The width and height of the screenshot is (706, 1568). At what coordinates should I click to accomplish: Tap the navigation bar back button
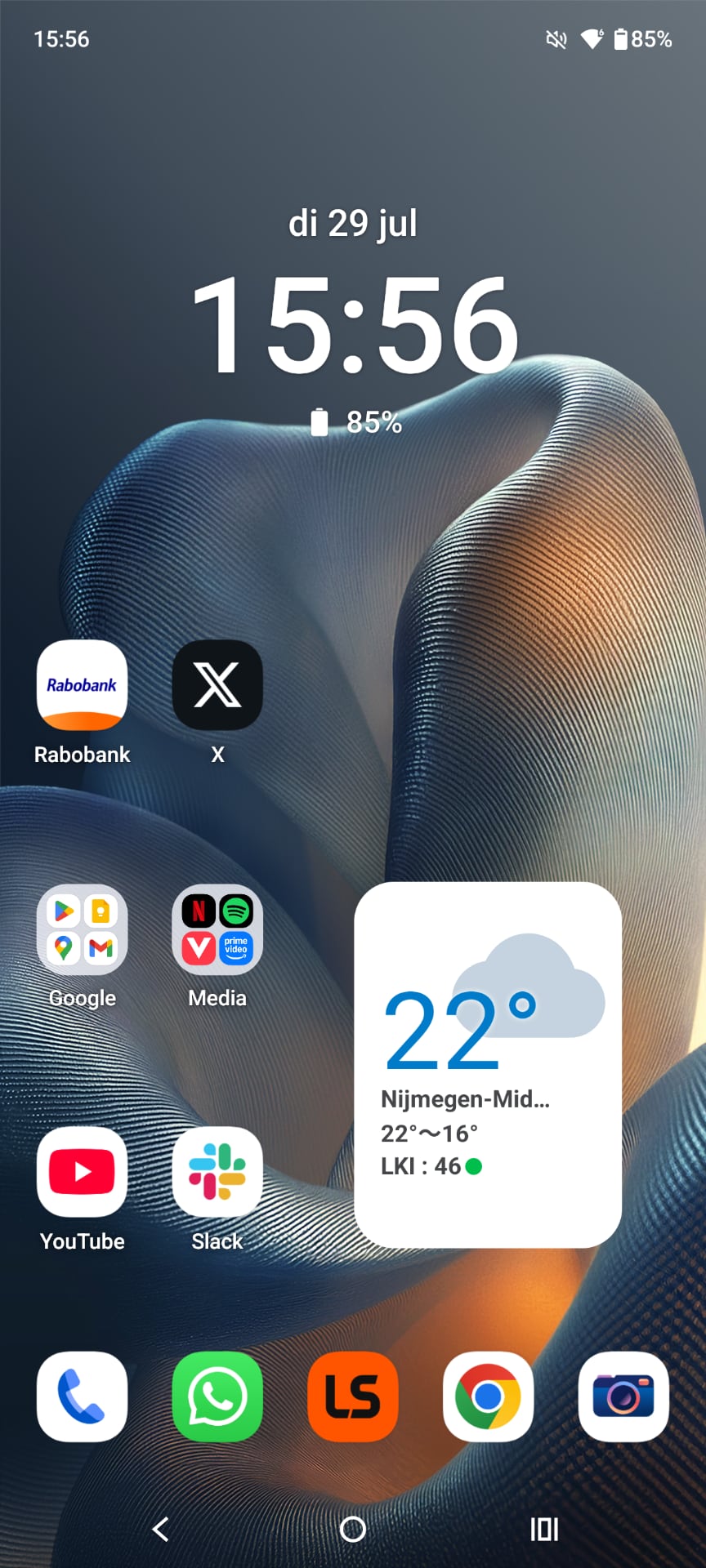tap(161, 1529)
